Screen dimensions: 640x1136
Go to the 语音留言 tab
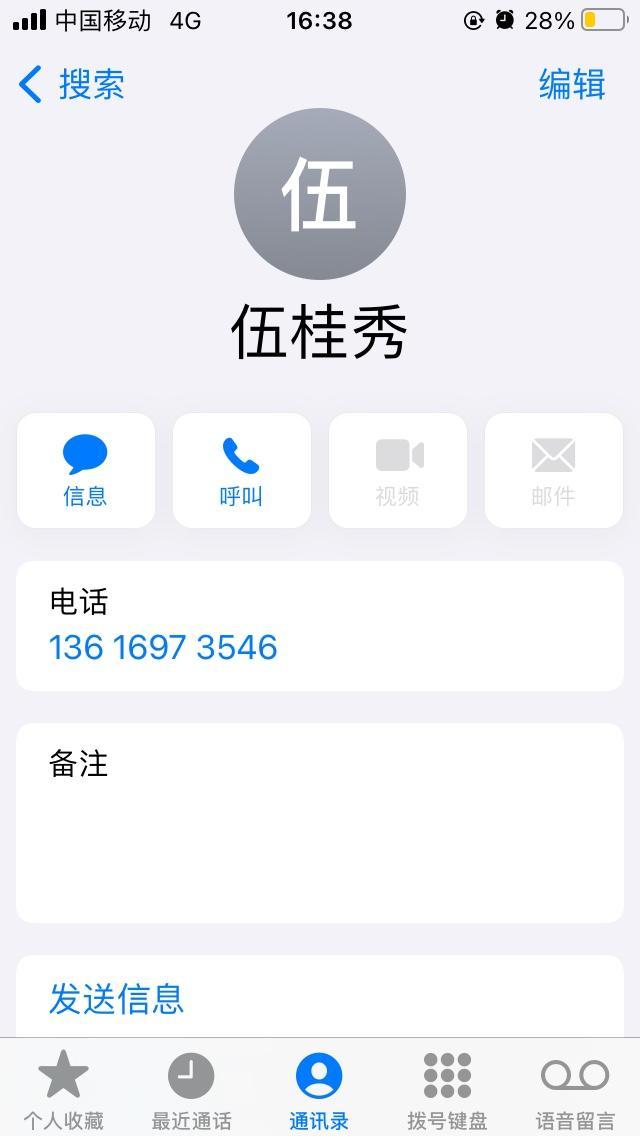pyautogui.click(x=575, y=1090)
